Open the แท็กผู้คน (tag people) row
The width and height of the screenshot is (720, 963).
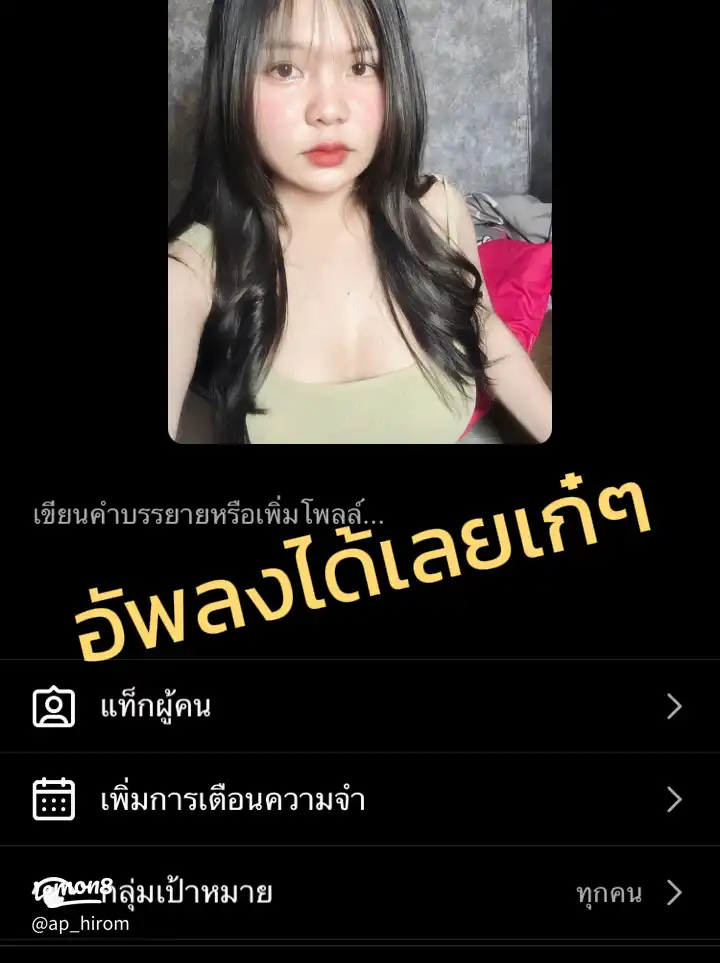pos(359,707)
